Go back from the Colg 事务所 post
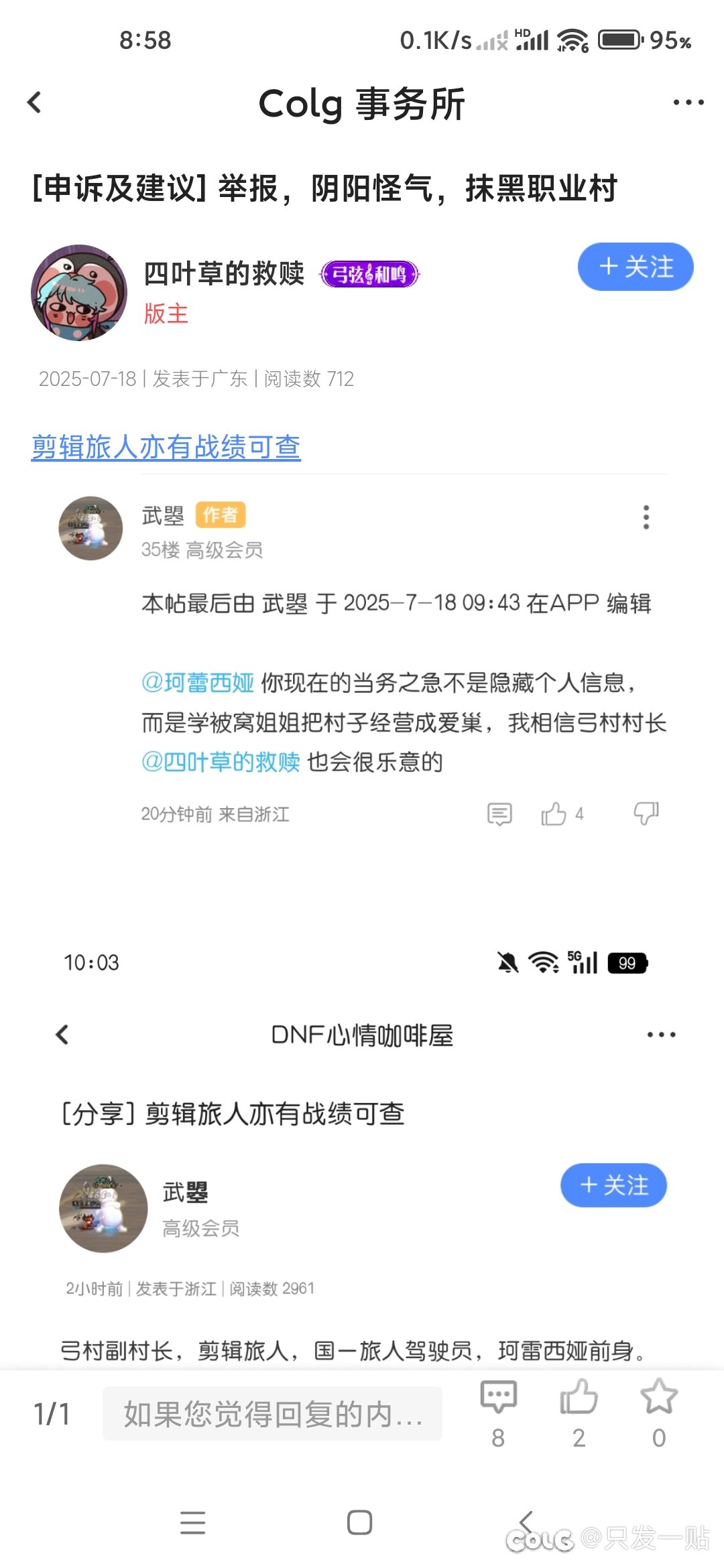This screenshot has width=724, height=1568. click(x=35, y=103)
